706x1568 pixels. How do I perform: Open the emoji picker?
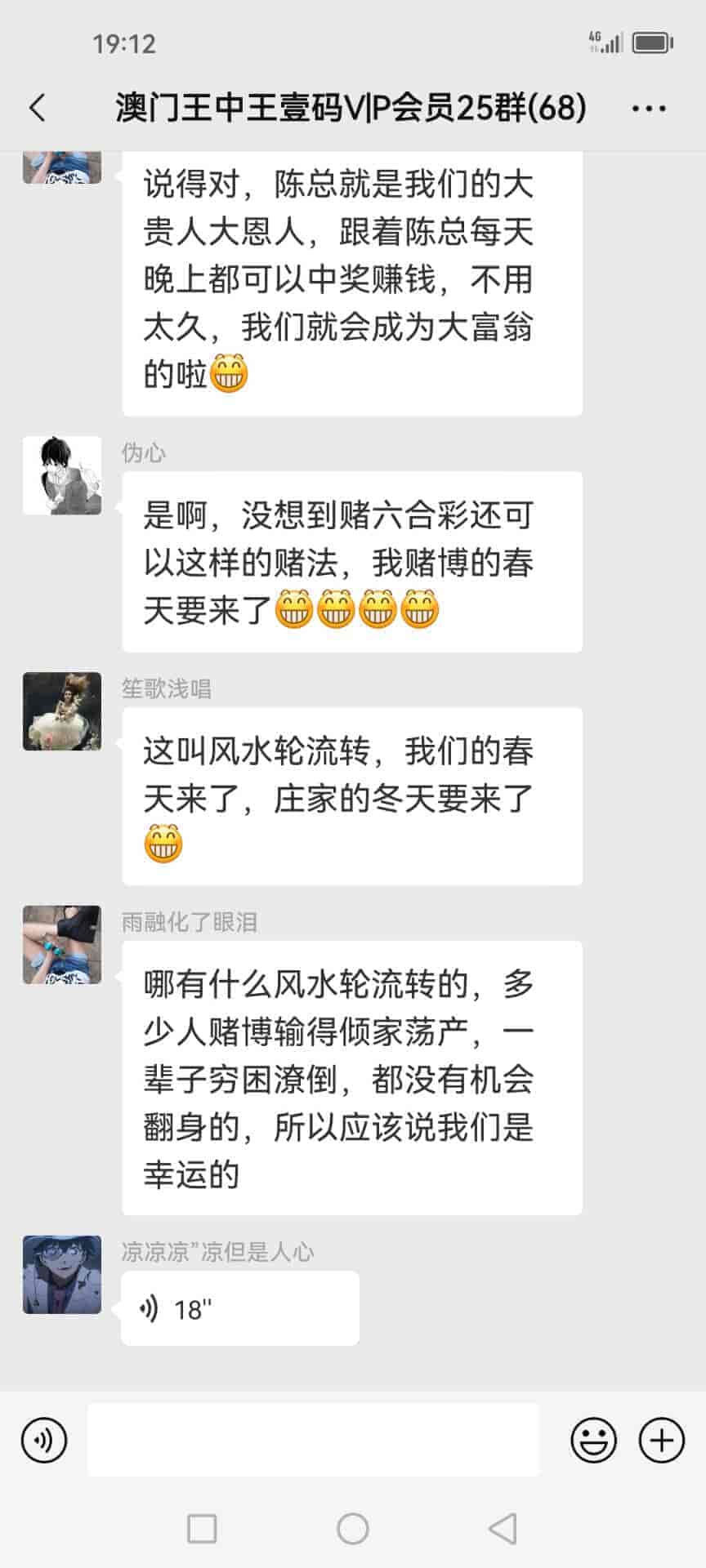pyautogui.click(x=593, y=1440)
